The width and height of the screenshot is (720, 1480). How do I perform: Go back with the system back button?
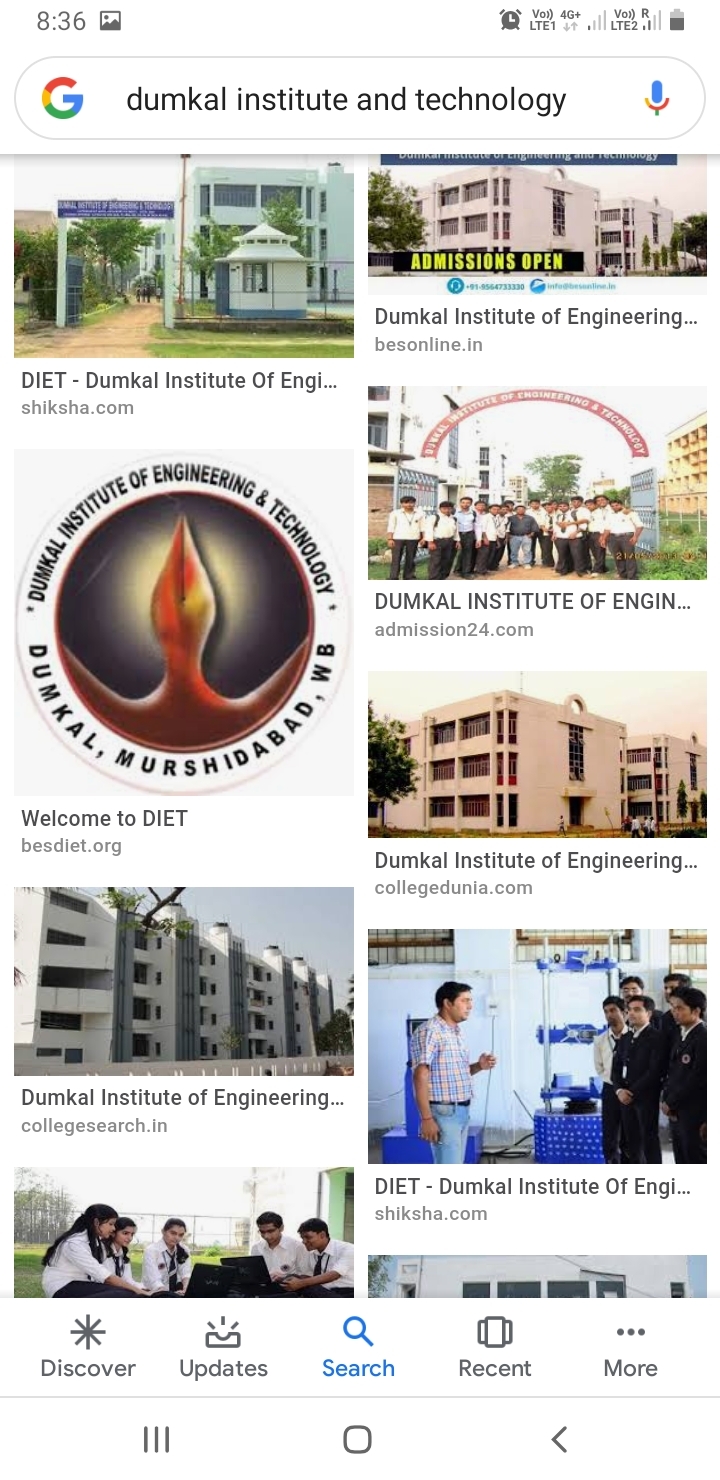[x=560, y=1439]
